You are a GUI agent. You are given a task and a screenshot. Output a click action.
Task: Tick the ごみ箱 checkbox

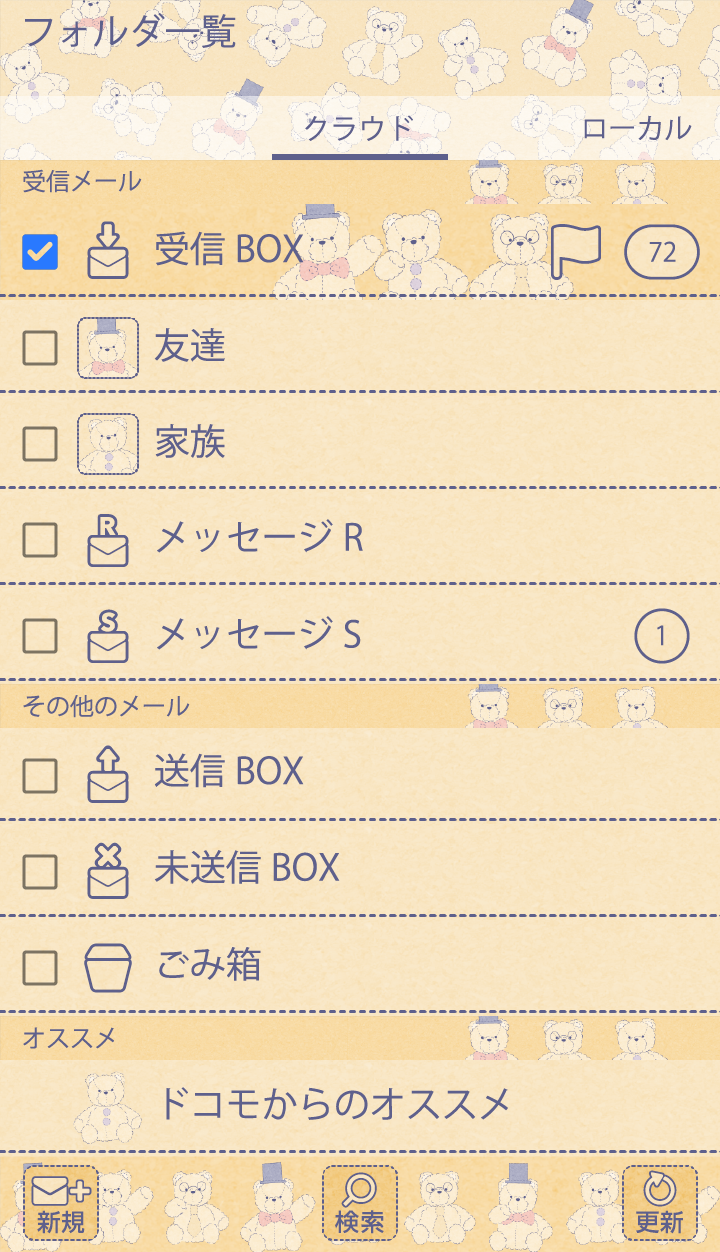pos(40,967)
